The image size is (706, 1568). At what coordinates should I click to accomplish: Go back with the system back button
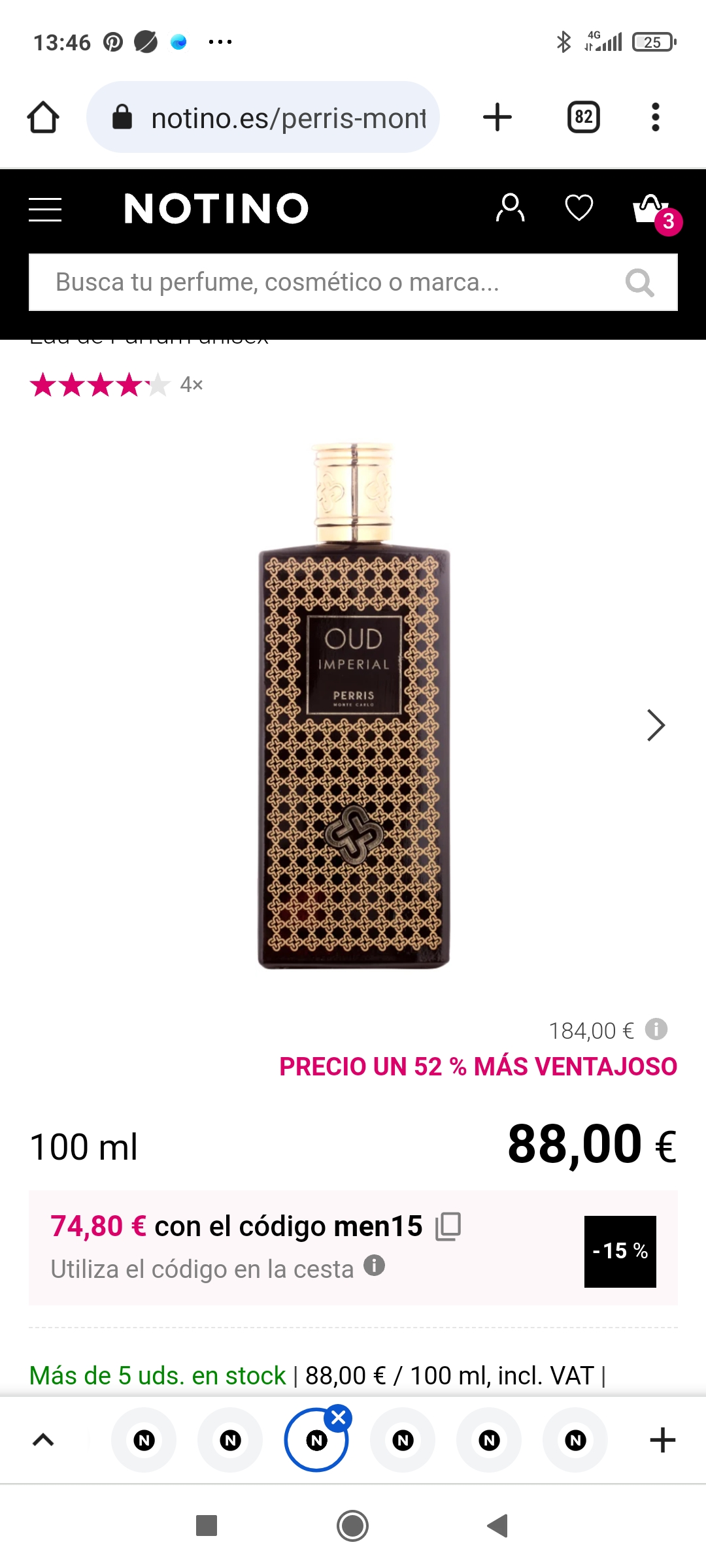tap(498, 1526)
